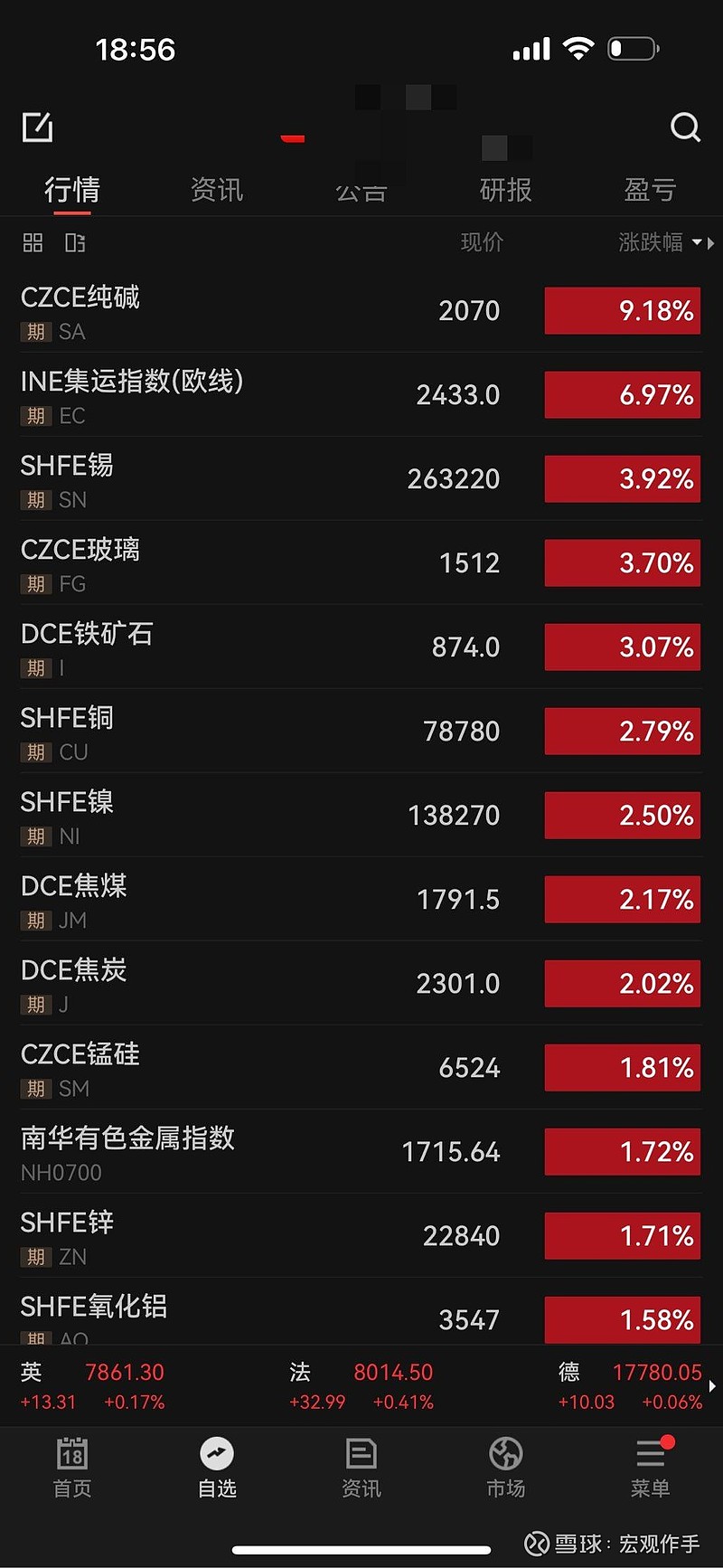
Task: Go to 首页 in bottom navigation
Action: tap(72, 1468)
